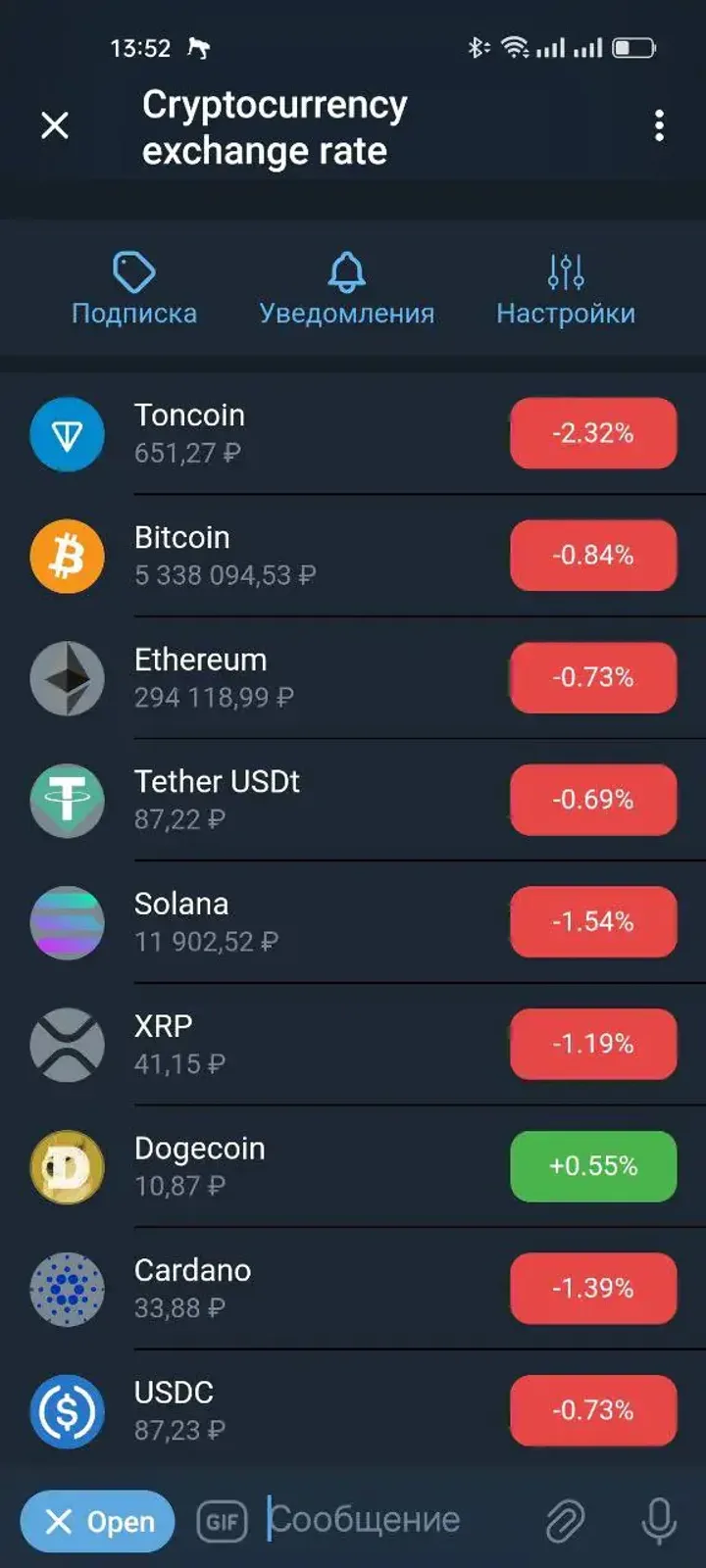Click the Bitcoin logo icon
Viewport: 706px width, 1568px height.
[x=67, y=557]
